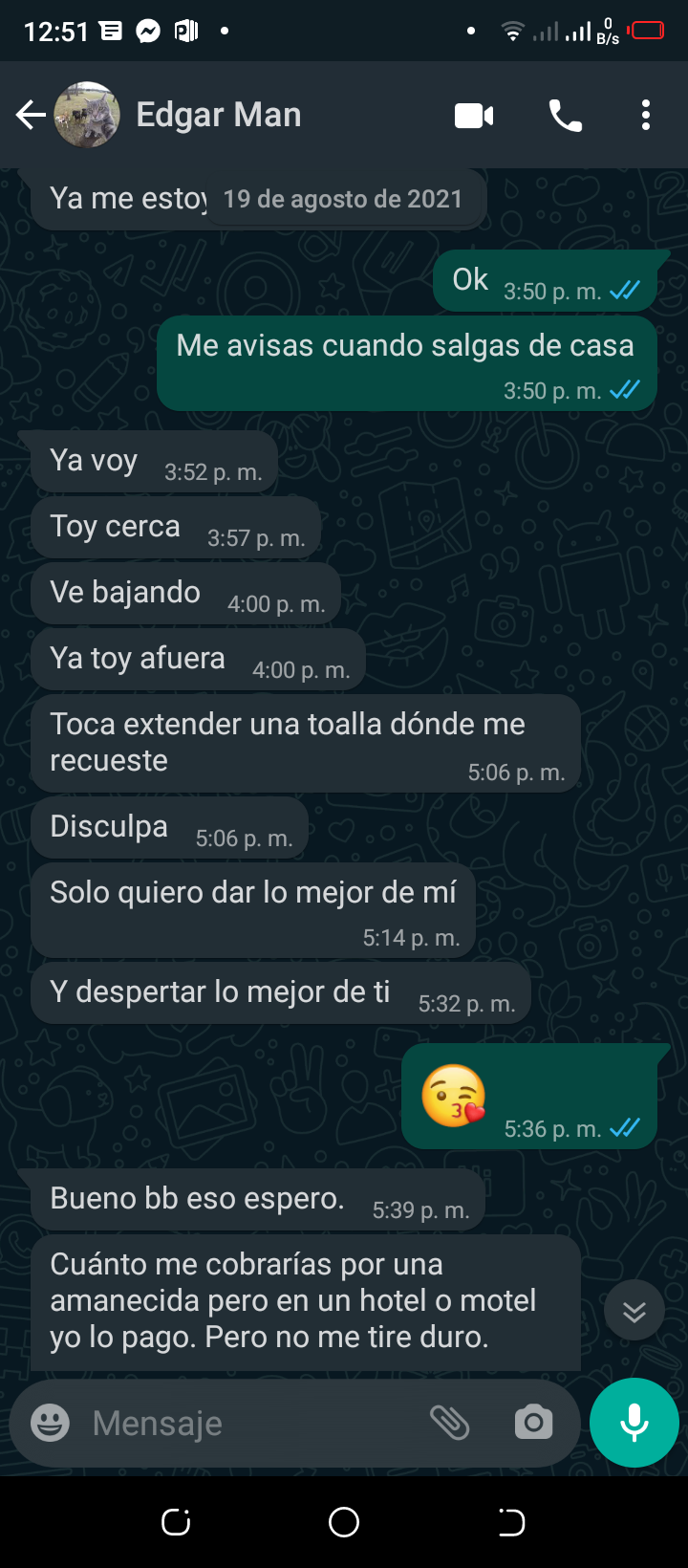
Task: Tap the system home button
Action: pos(344,1522)
